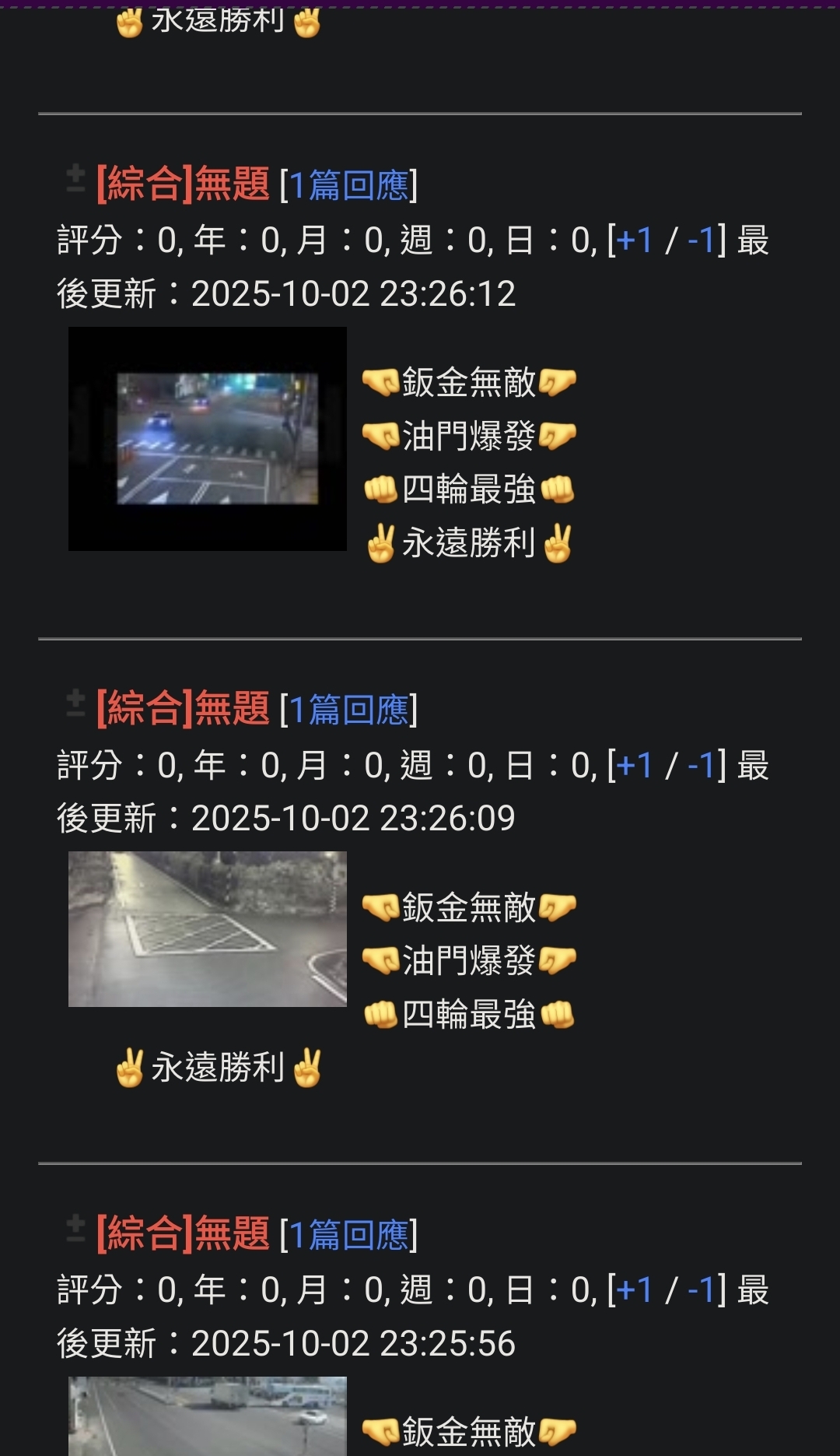
Task: Open road marking thumbnail of 23:26:09 post
Action: [208, 929]
